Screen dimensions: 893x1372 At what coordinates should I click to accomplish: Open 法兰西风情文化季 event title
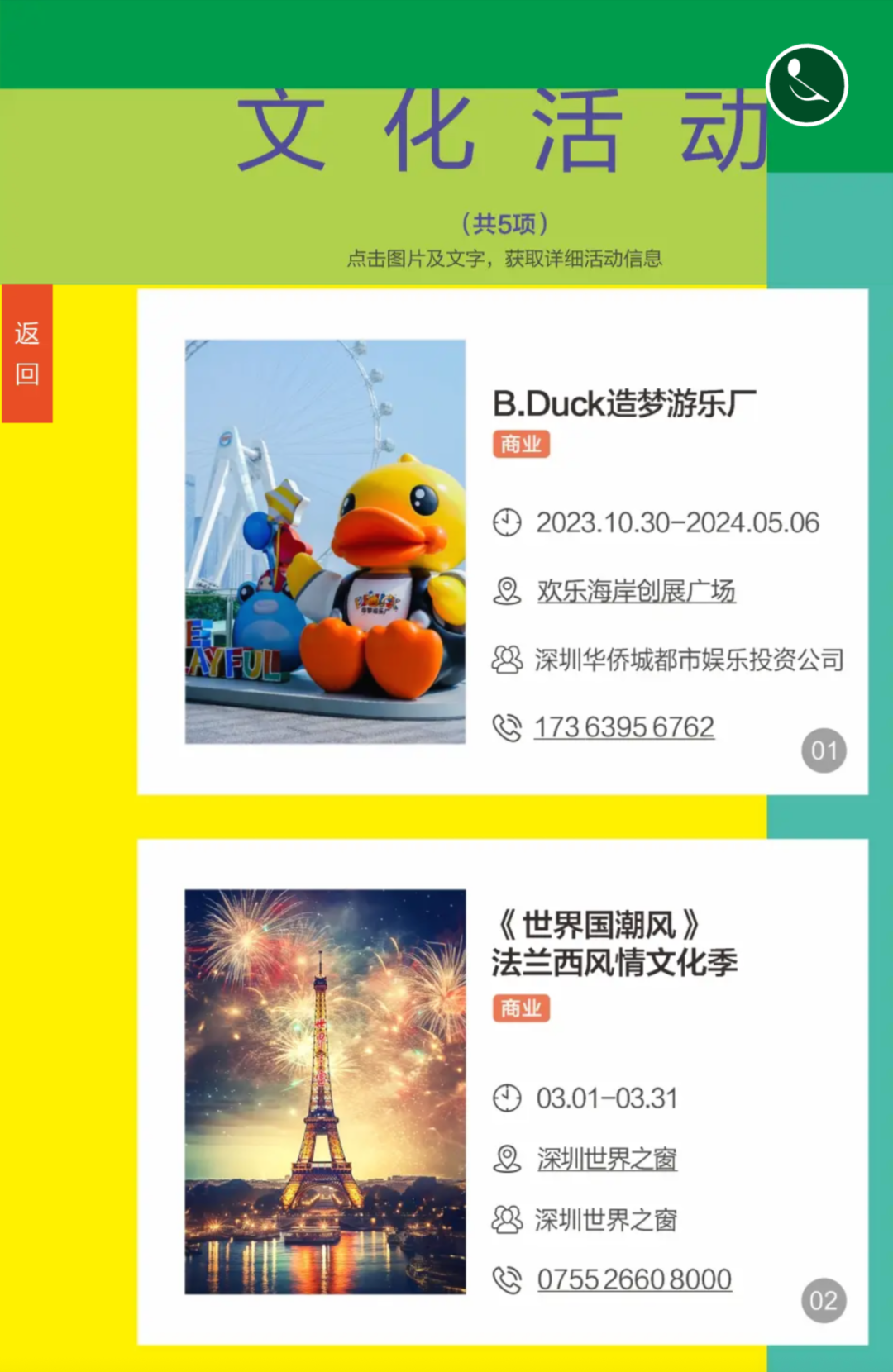(x=614, y=962)
